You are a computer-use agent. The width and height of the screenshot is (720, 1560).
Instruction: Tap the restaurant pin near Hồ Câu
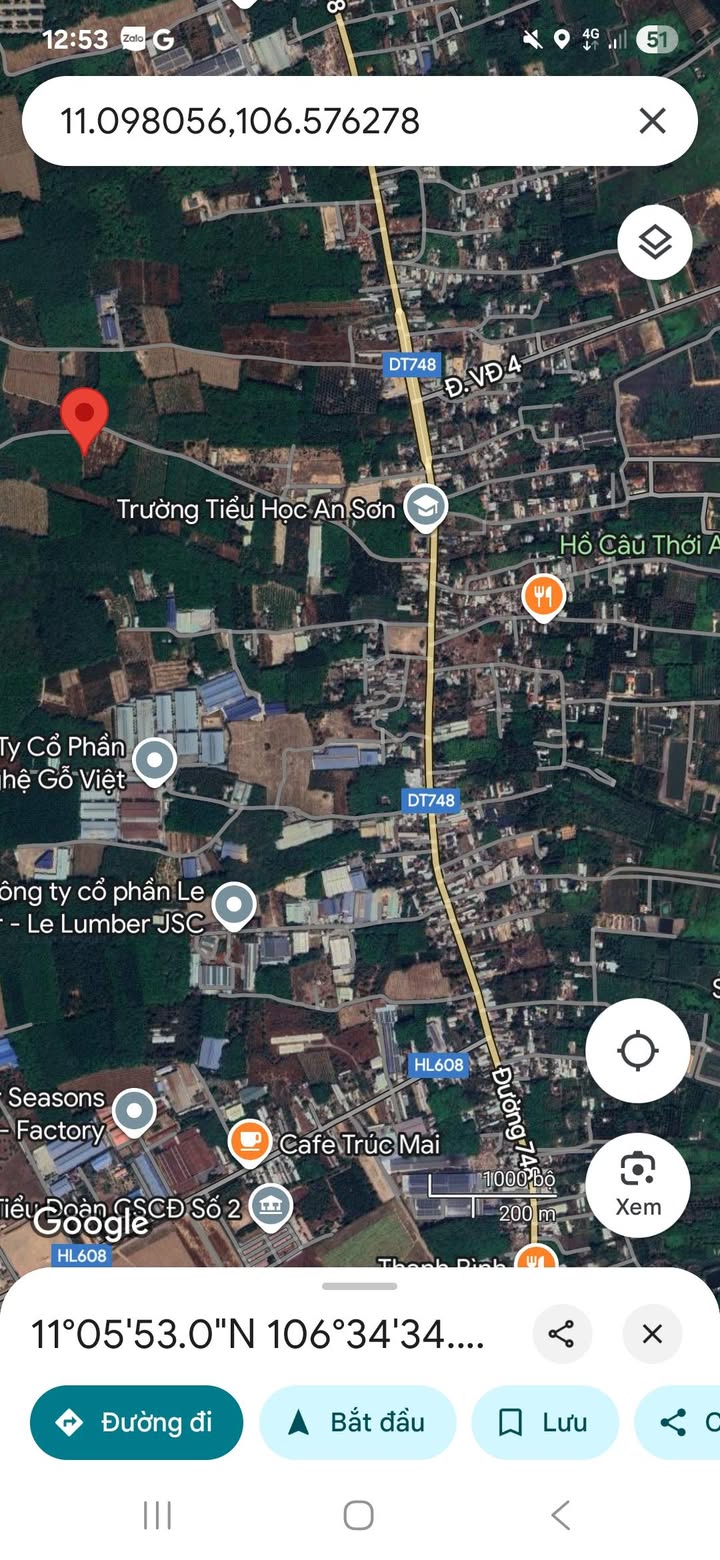(x=543, y=598)
